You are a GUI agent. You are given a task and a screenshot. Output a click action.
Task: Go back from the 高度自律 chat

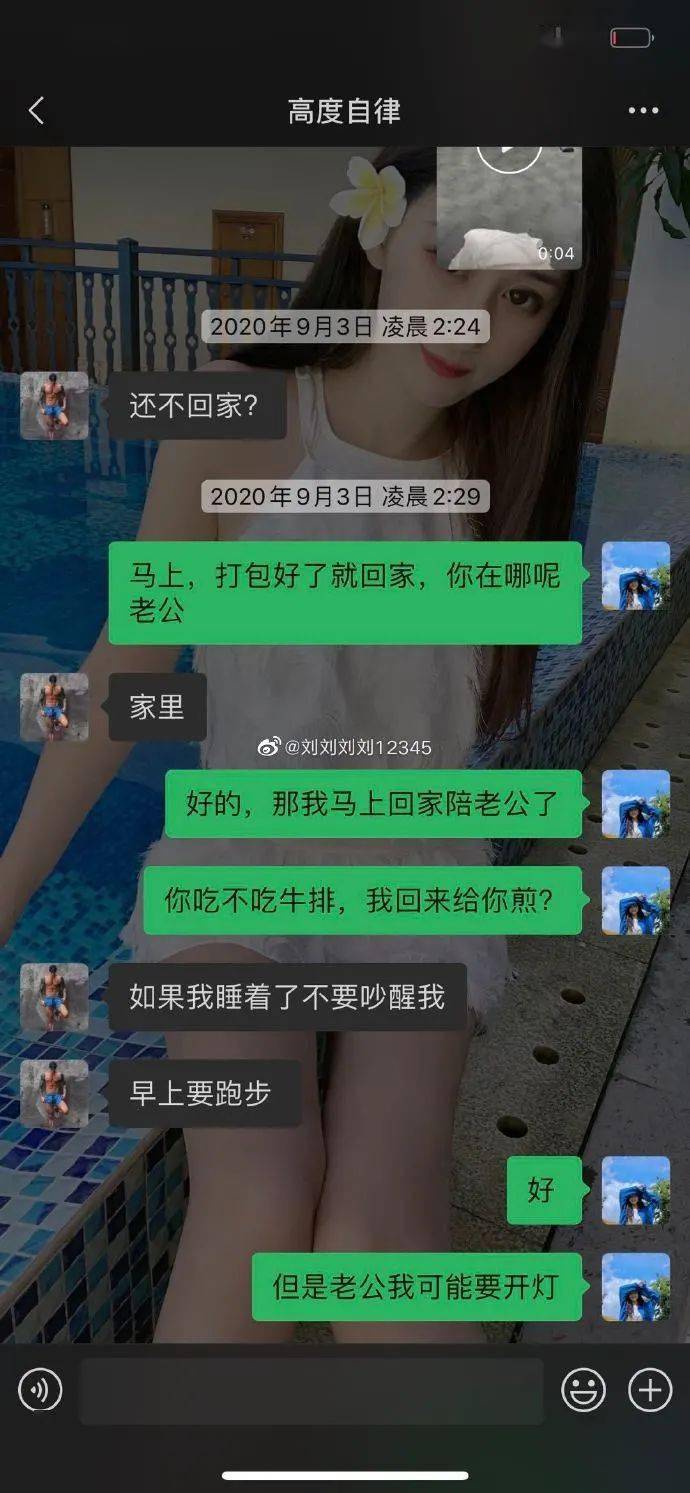pos(36,110)
